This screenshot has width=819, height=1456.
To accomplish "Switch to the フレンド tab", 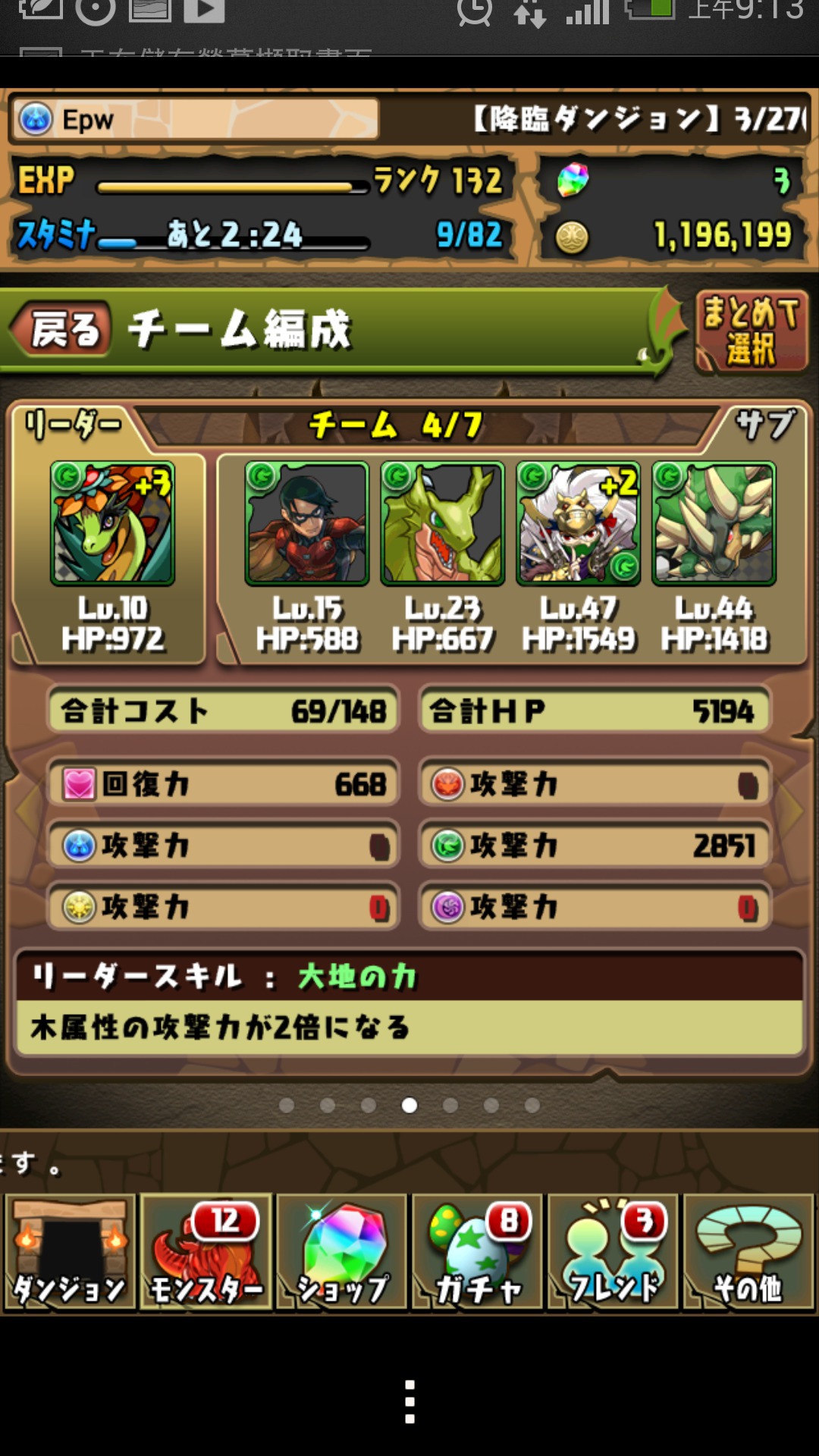I will click(613, 1252).
